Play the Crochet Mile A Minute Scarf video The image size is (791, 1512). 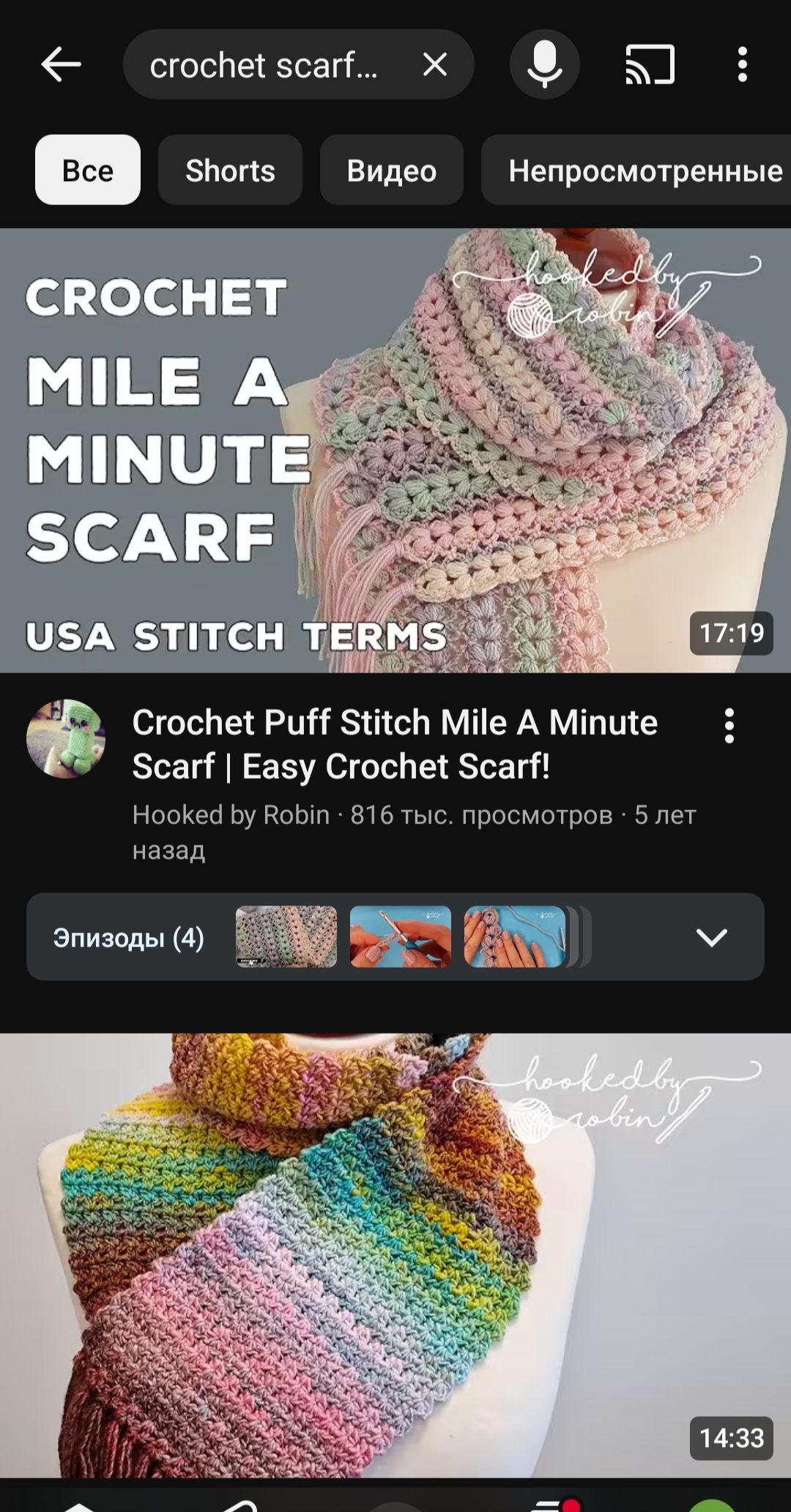tap(395, 451)
